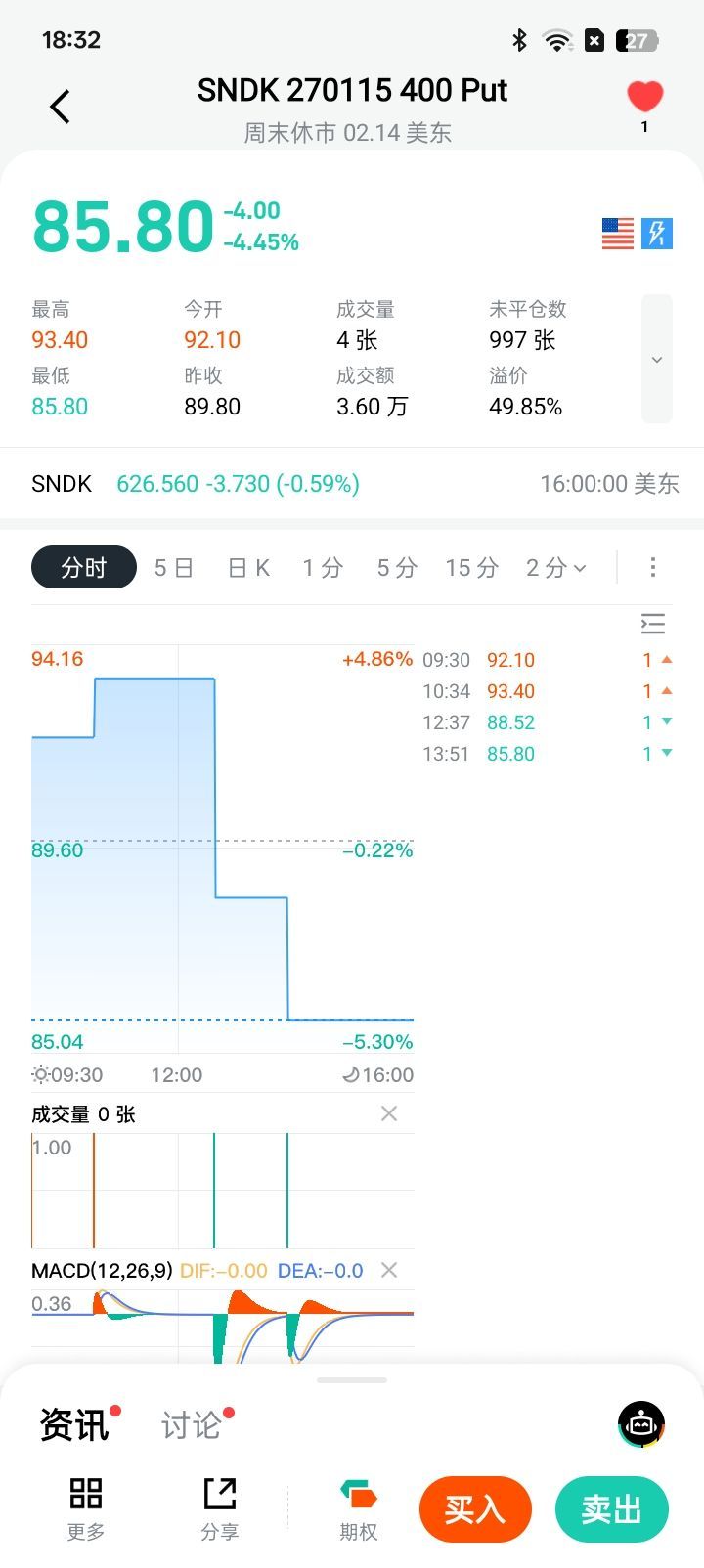This screenshot has width=704, height=1568.
Task: Tap 买入 to buy this option
Action: coord(475,1509)
